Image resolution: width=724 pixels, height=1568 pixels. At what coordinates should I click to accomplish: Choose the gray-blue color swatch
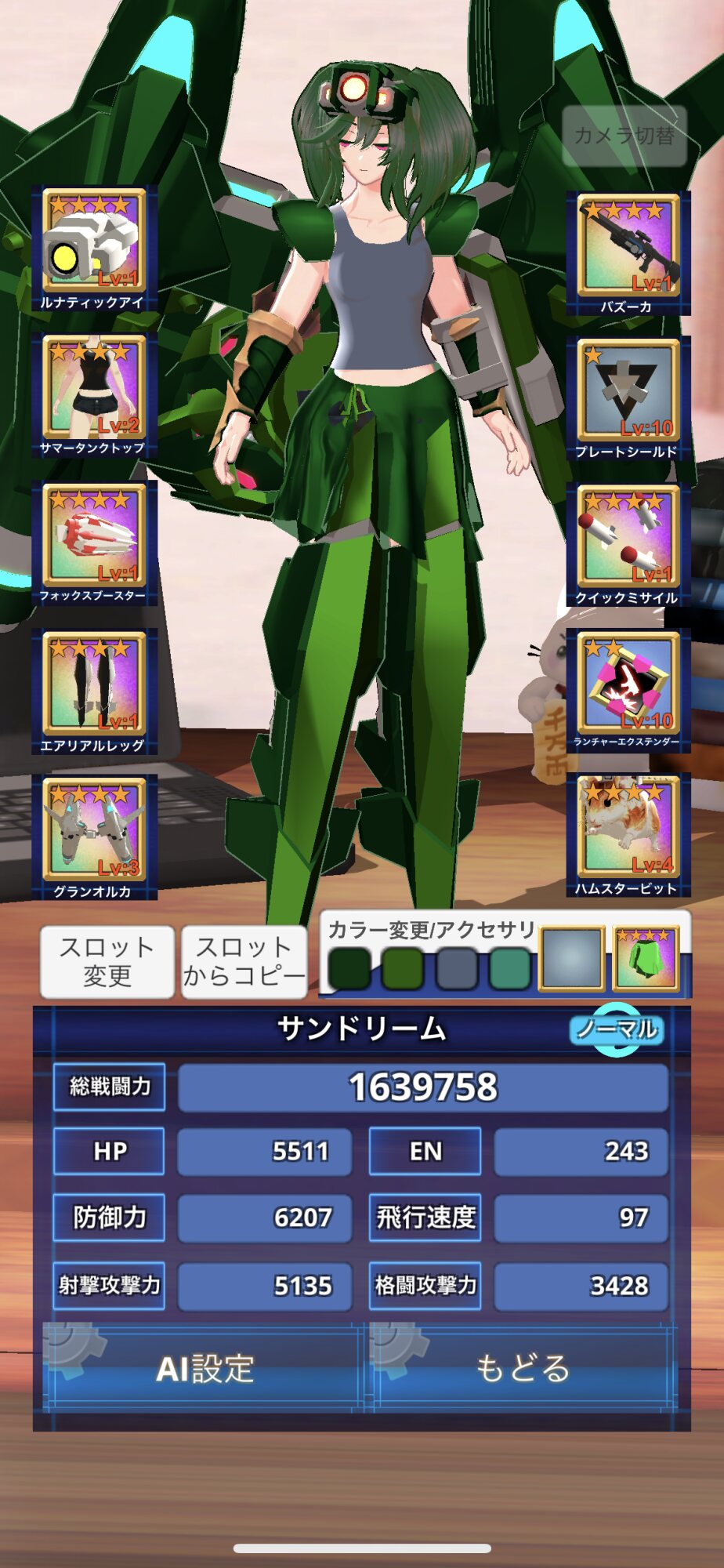457,969
